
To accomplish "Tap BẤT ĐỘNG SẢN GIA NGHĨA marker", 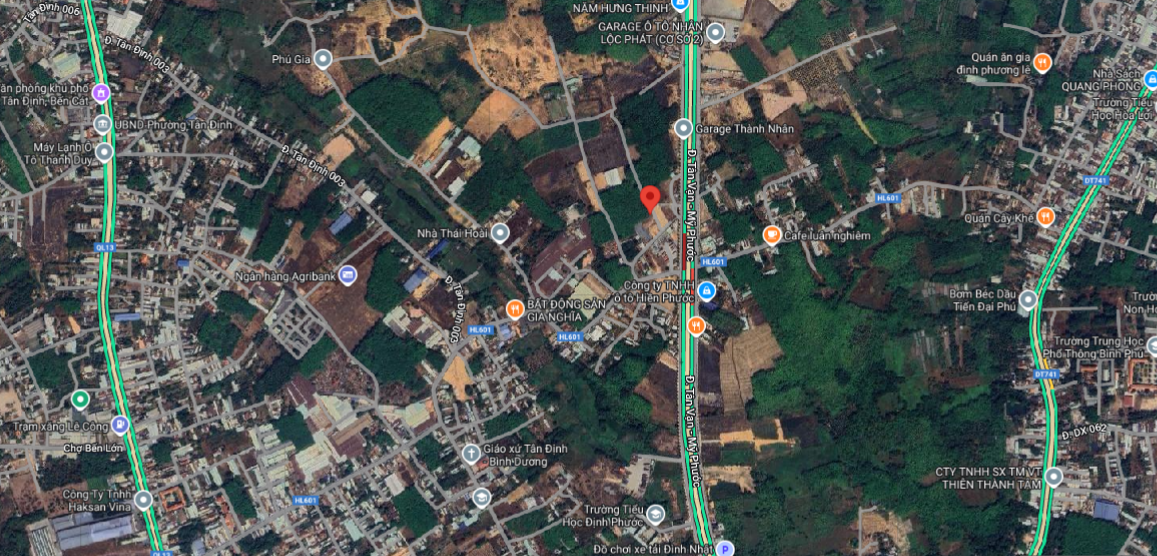I will [x=514, y=309].
